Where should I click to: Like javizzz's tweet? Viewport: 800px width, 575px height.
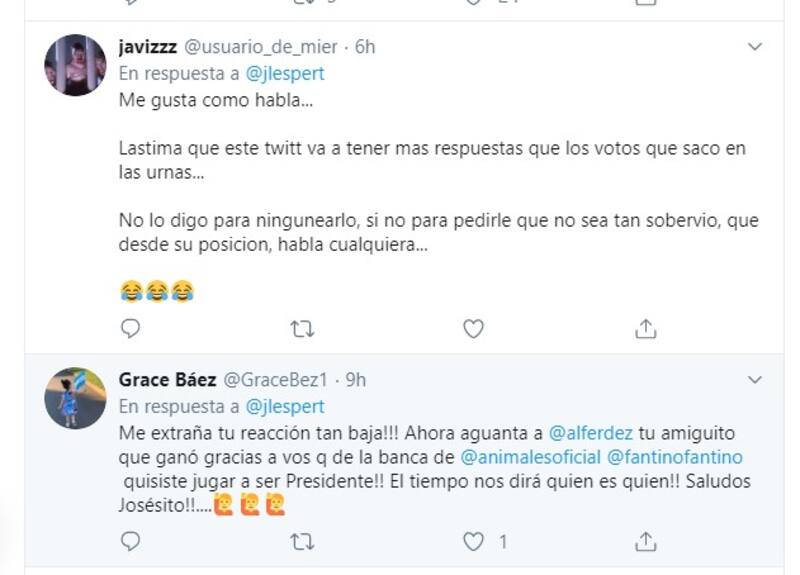pos(474,328)
